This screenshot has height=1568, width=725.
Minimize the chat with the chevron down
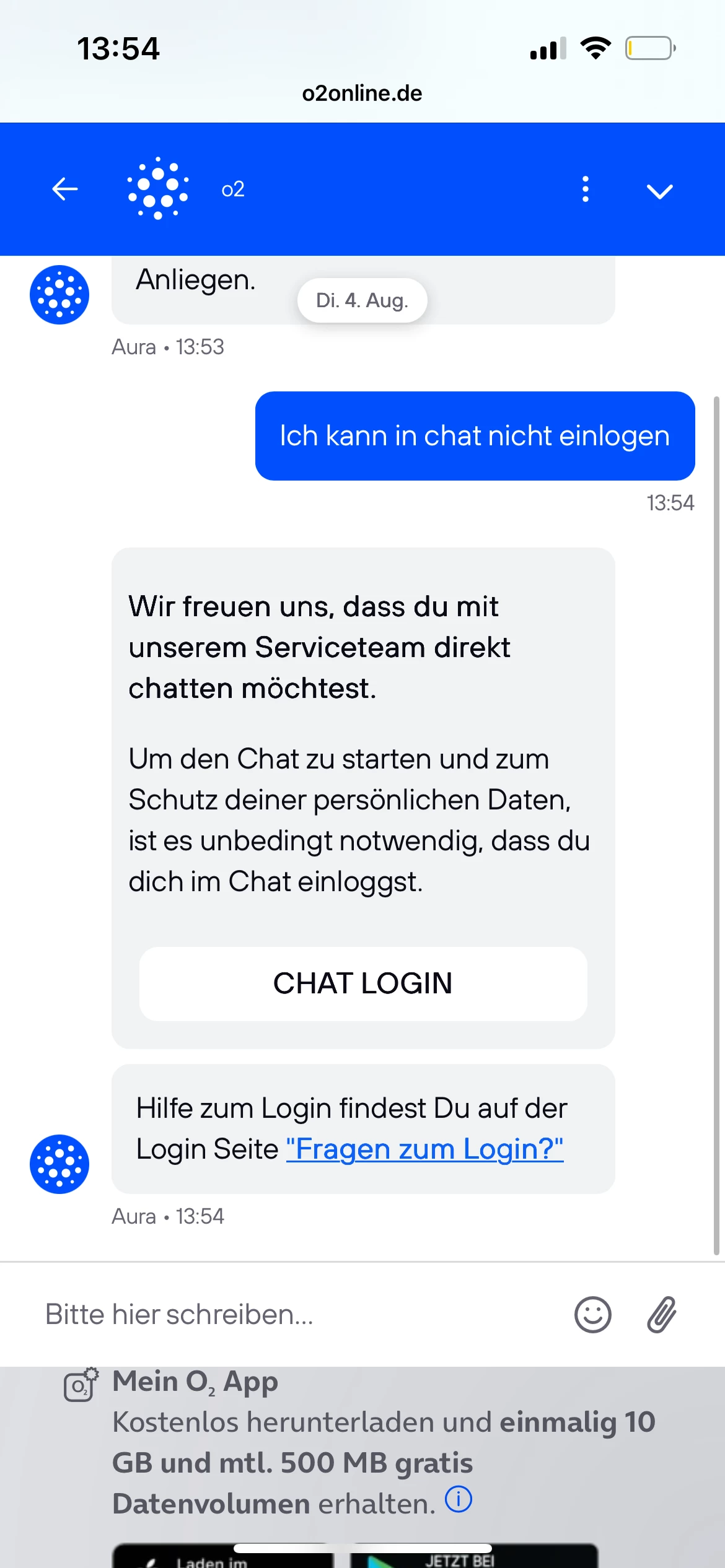(659, 191)
